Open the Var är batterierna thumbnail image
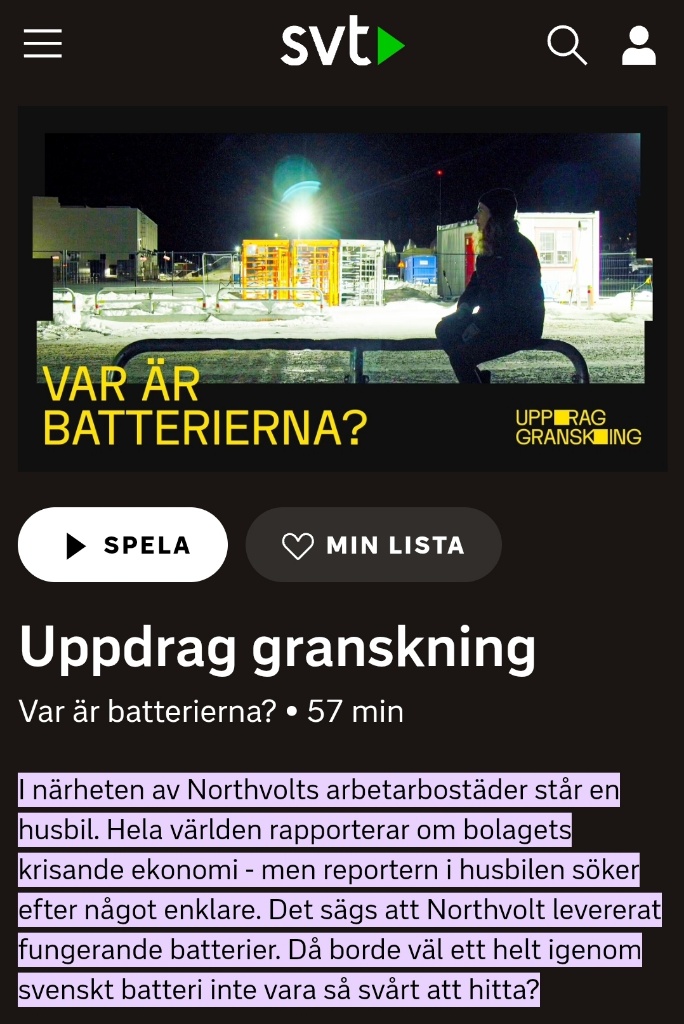The image size is (684, 1024). click(x=342, y=288)
